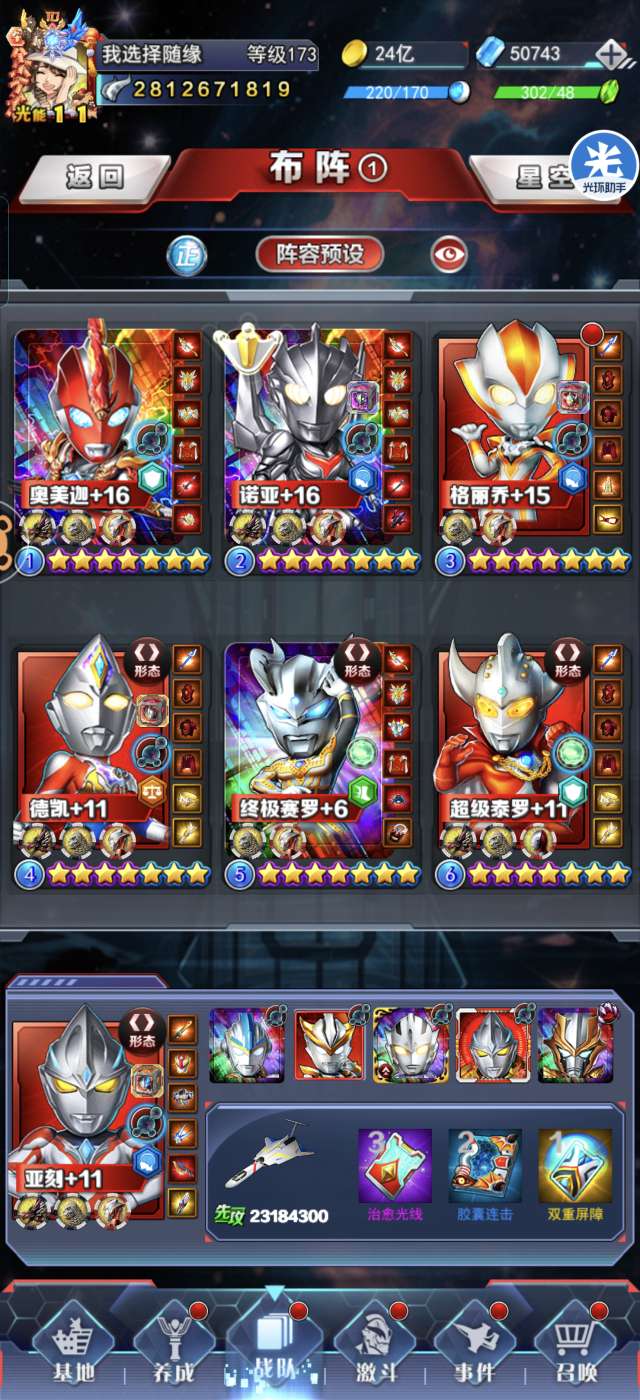640x1400 pixels.
Task: Open the 胶囊连击 skill card
Action: point(485,1175)
